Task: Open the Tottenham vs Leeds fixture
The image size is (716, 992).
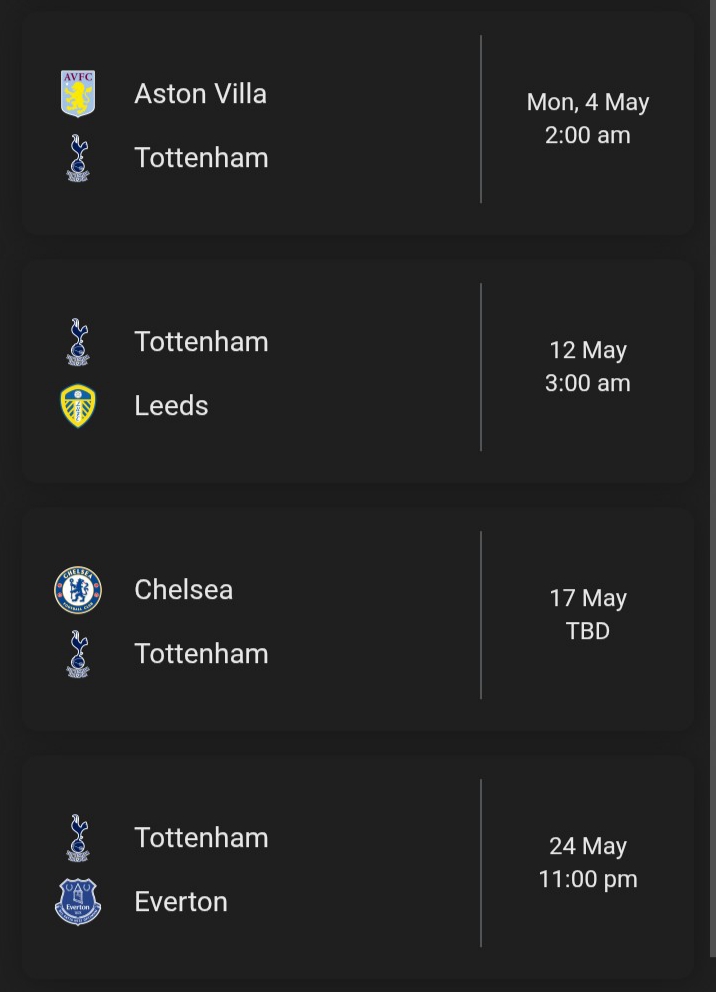Action: click(358, 372)
